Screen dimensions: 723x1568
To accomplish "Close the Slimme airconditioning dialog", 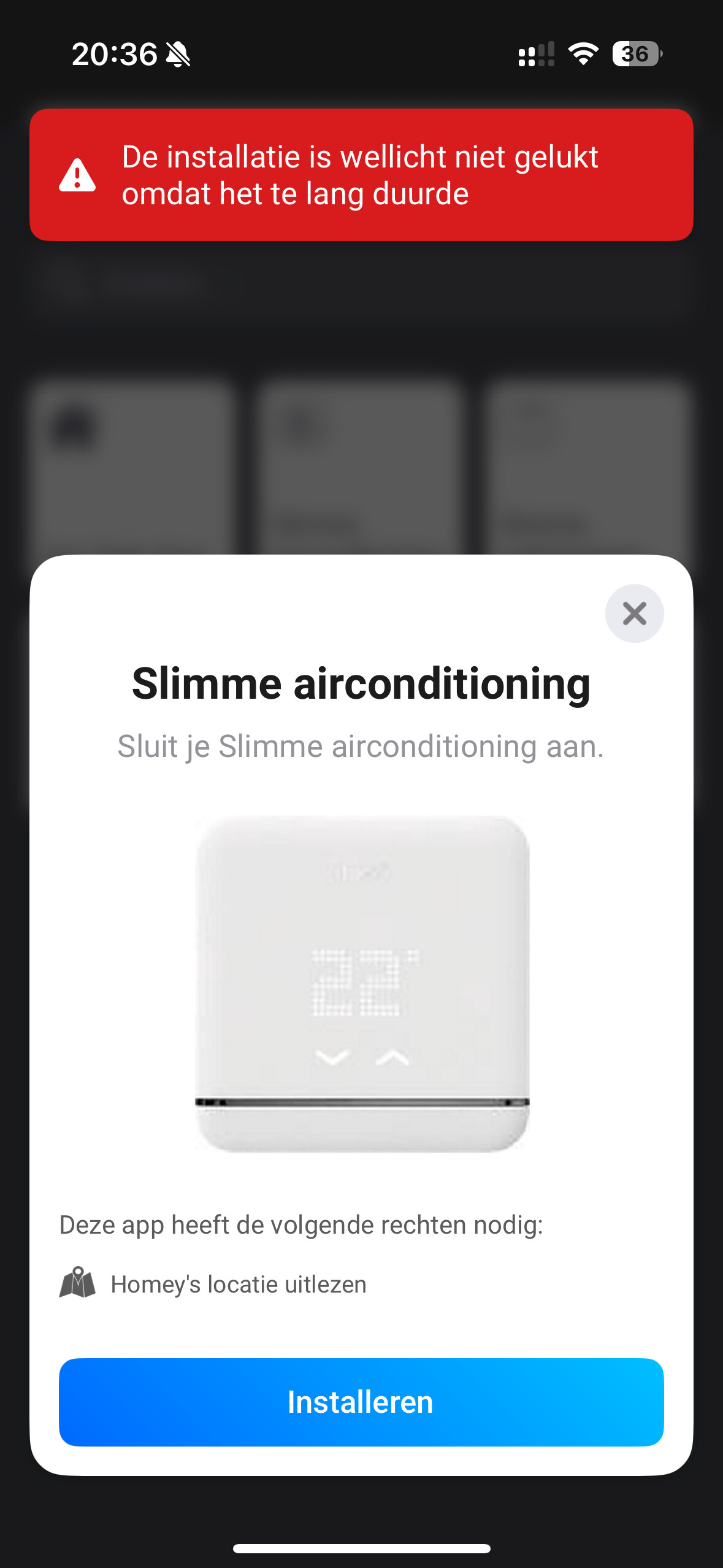I will coord(634,613).
